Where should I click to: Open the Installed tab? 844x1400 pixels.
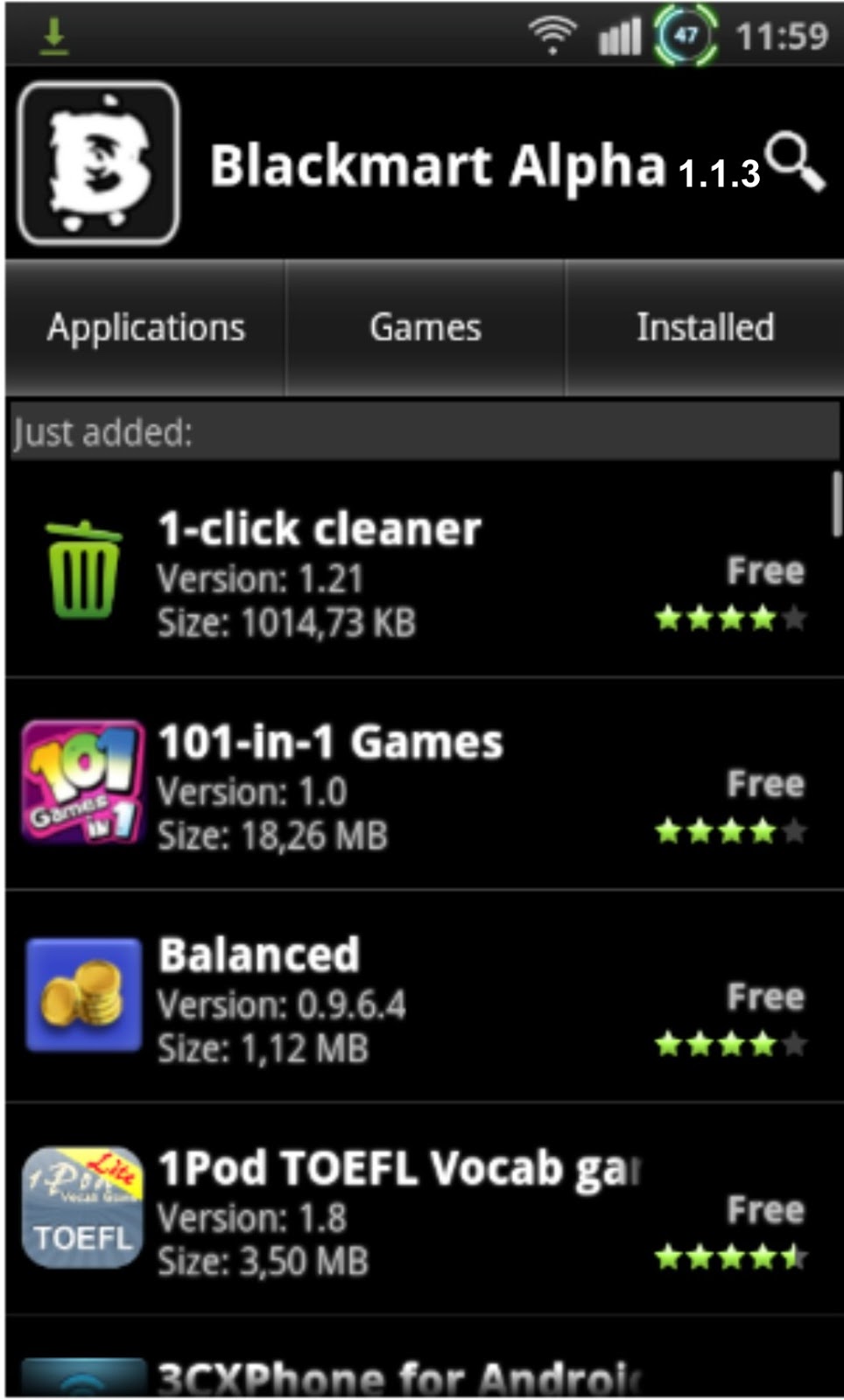coord(705,328)
